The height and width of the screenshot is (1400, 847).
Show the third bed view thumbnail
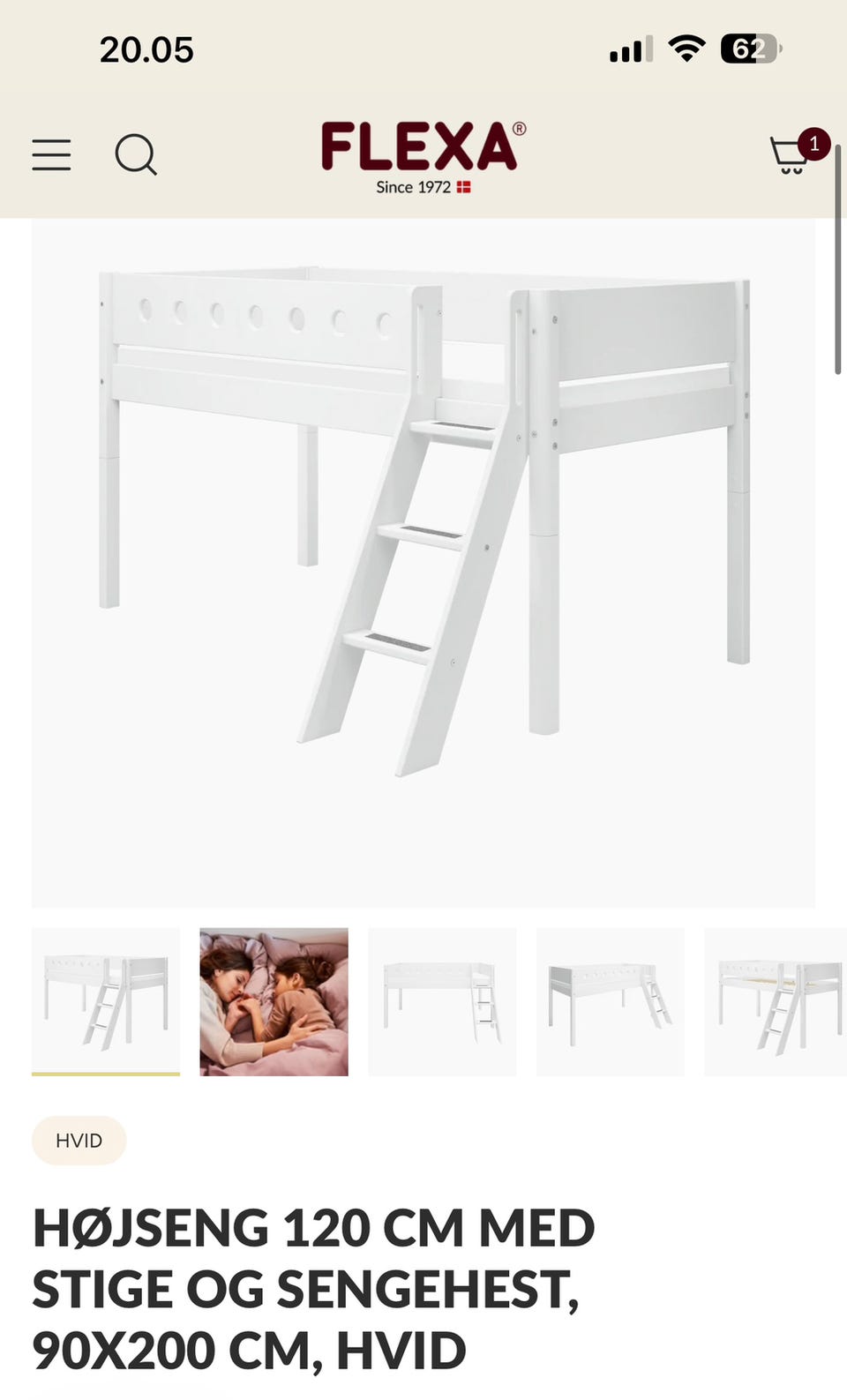click(442, 1001)
